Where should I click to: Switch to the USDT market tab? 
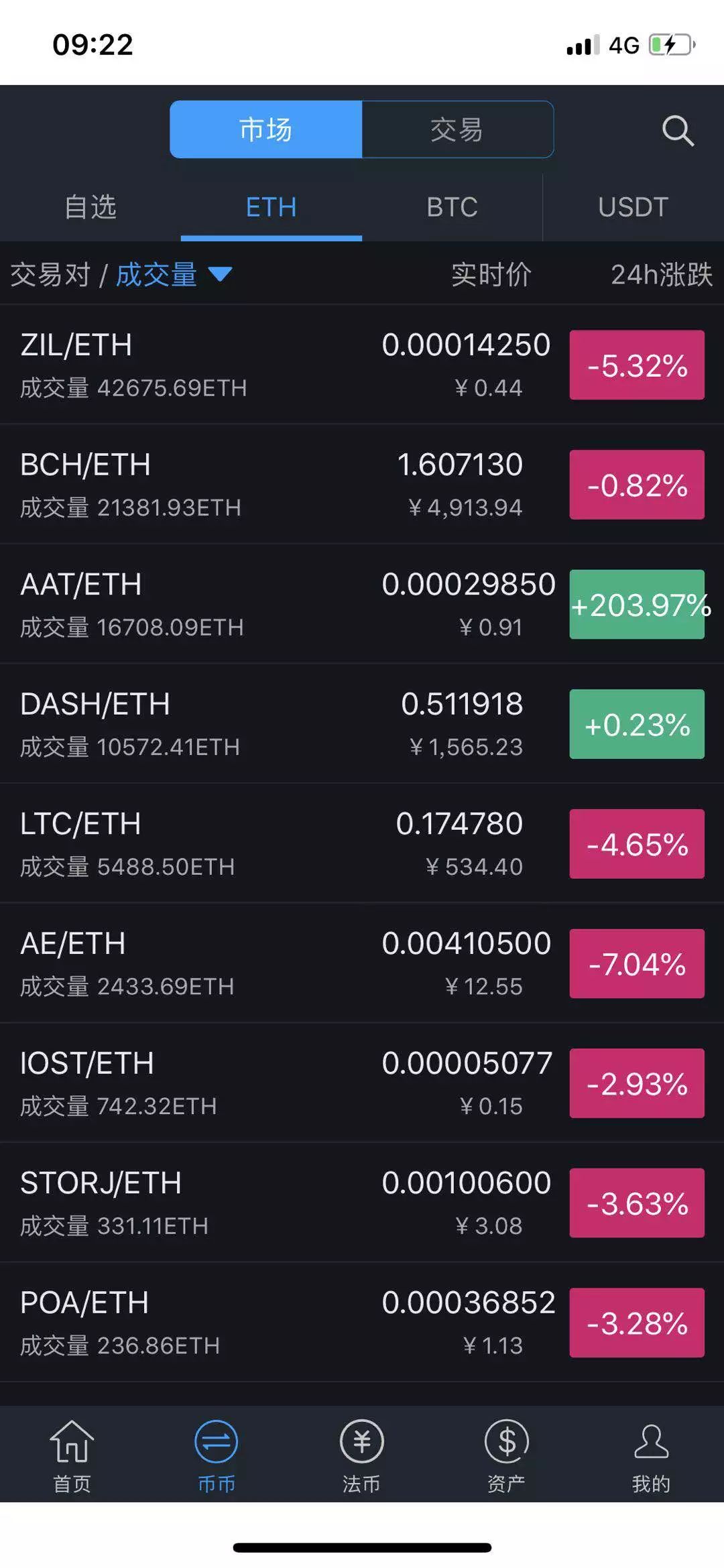[x=633, y=207]
